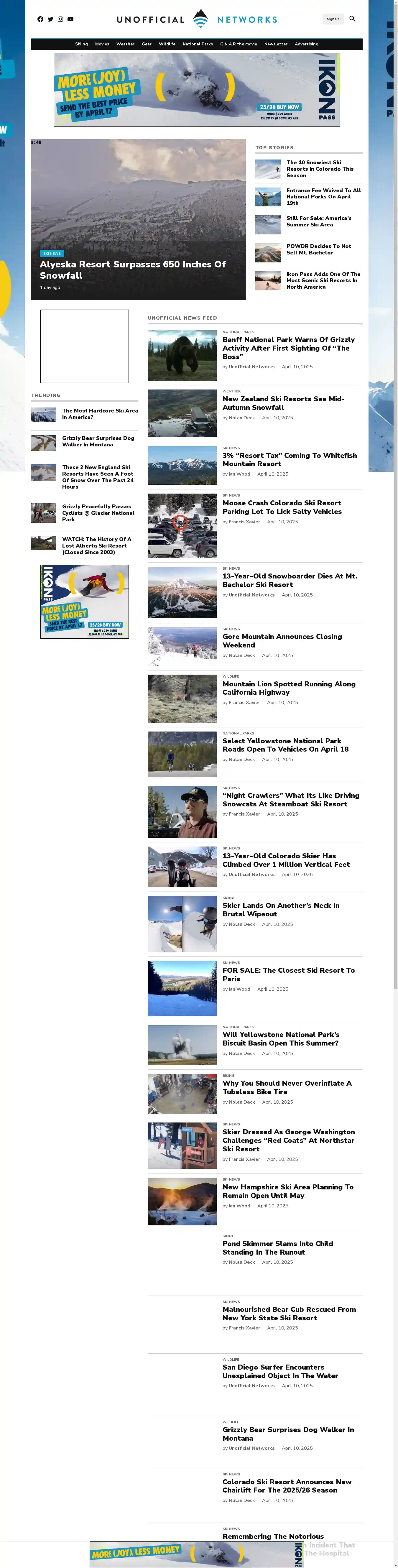Read Gore Mountain Announces Closing Weekend

coord(282,640)
